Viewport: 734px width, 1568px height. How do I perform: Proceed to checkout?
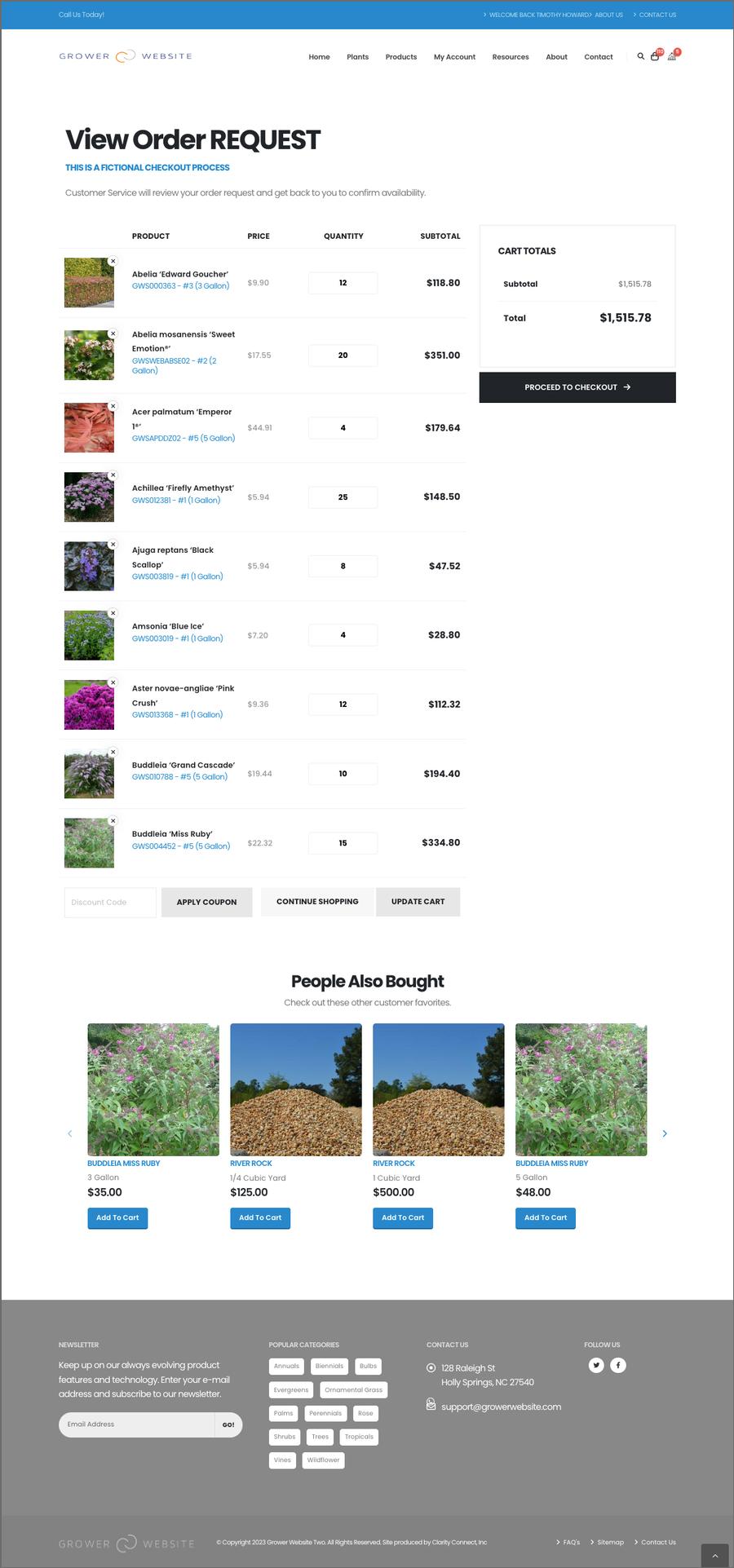click(x=577, y=387)
